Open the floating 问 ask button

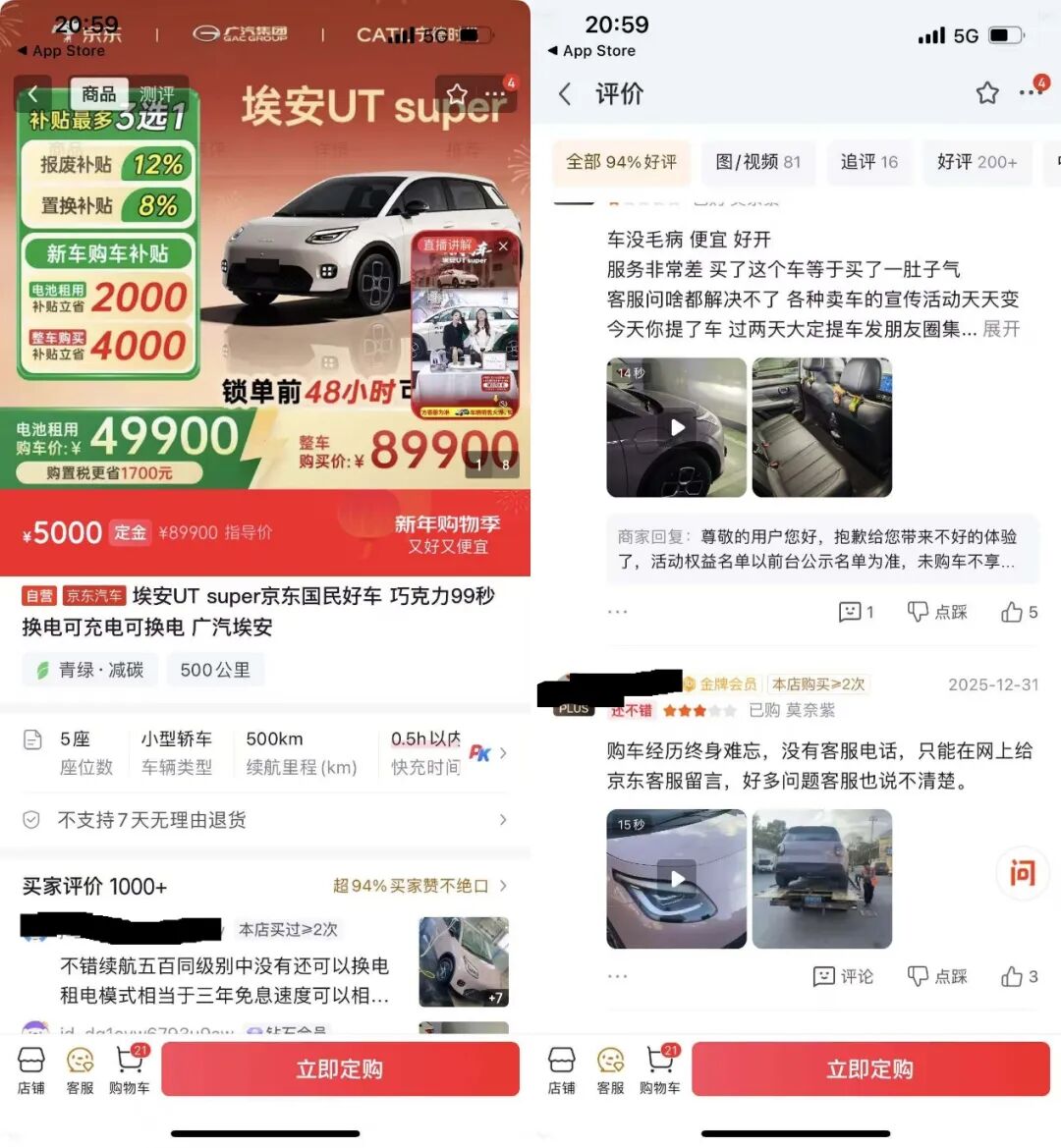click(x=1021, y=872)
